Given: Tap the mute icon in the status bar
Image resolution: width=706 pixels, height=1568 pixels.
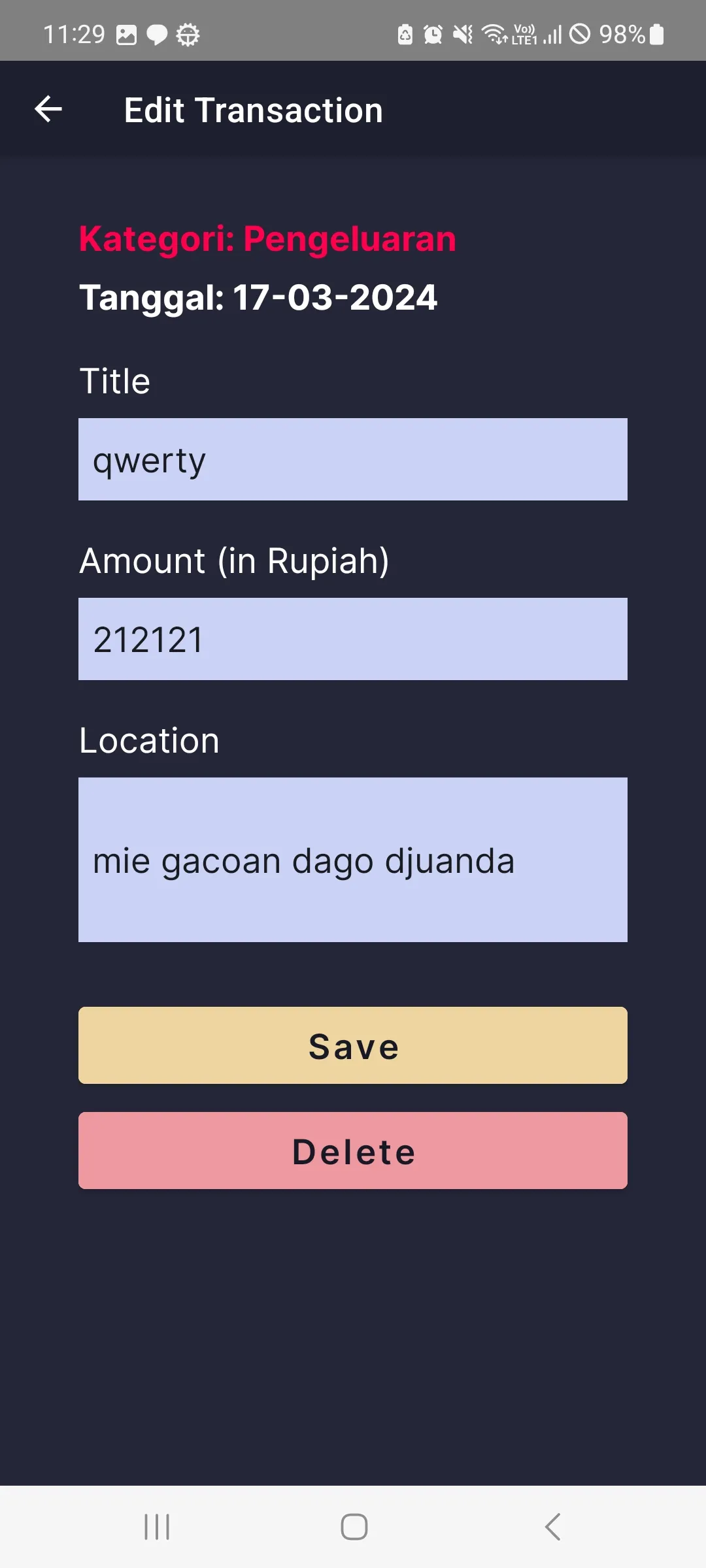Looking at the screenshot, I should pos(462,34).
